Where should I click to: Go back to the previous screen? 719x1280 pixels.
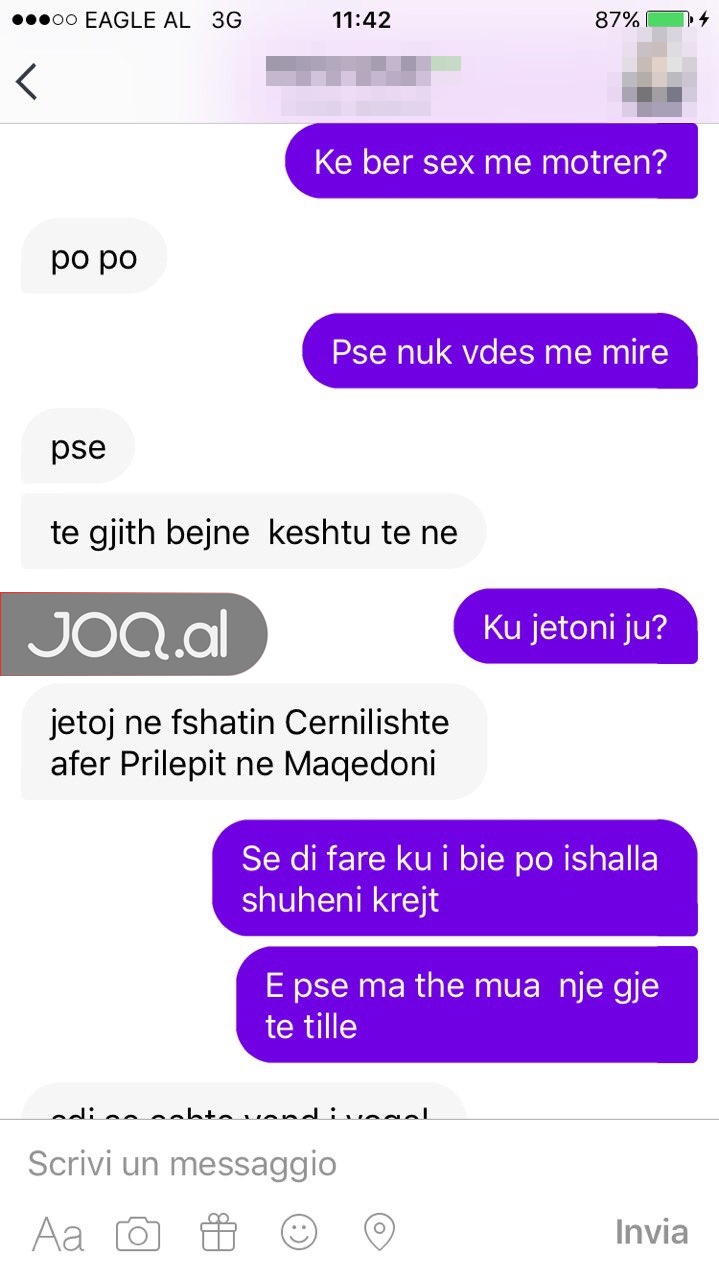[x=27, y=81]
